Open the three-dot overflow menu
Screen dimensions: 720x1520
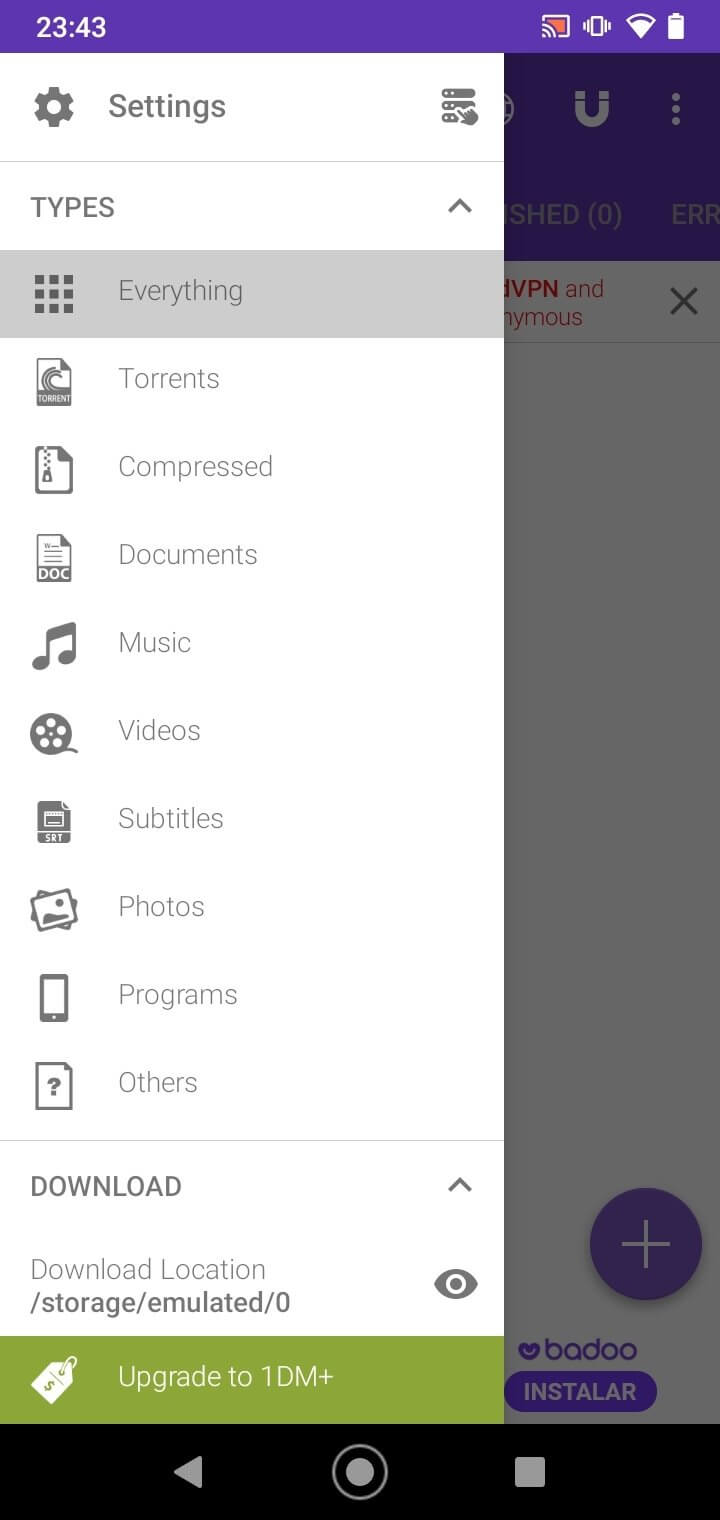676,109
